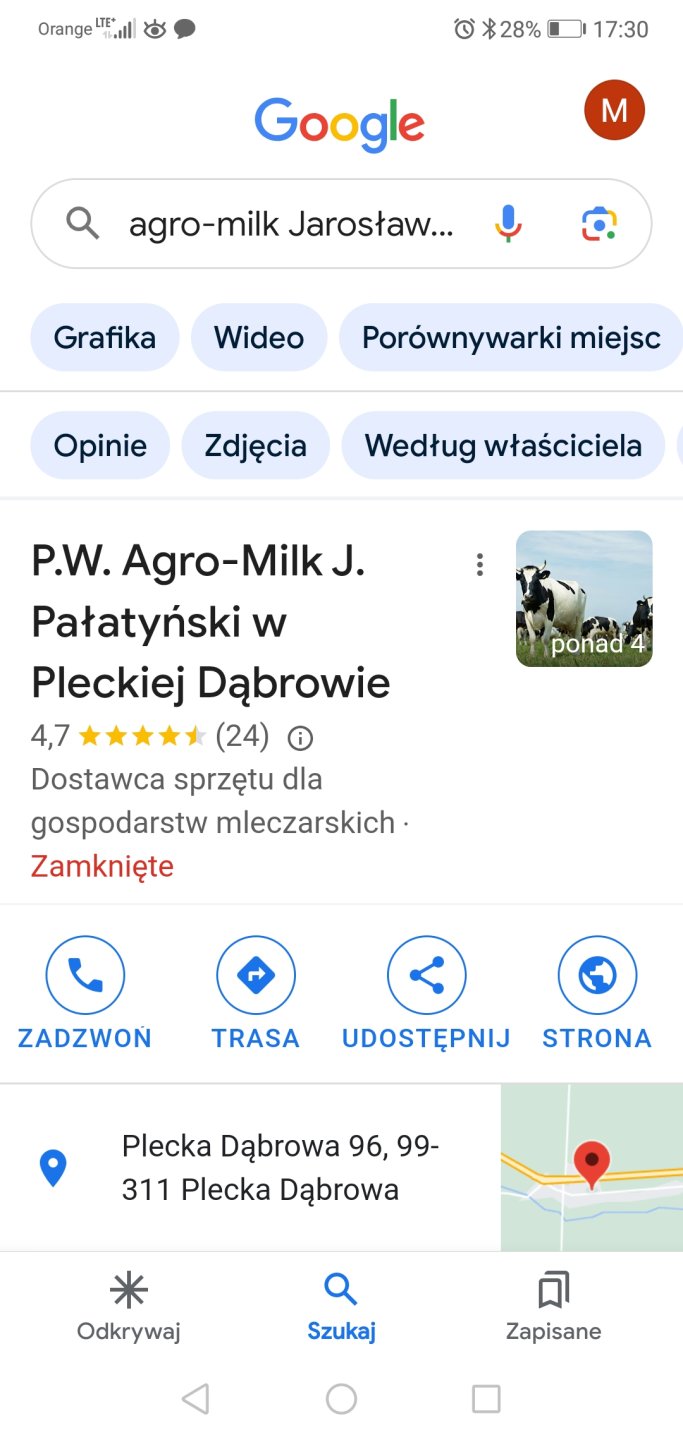
Task: Start voice search with the microphone
Action: tap(508, 223)
